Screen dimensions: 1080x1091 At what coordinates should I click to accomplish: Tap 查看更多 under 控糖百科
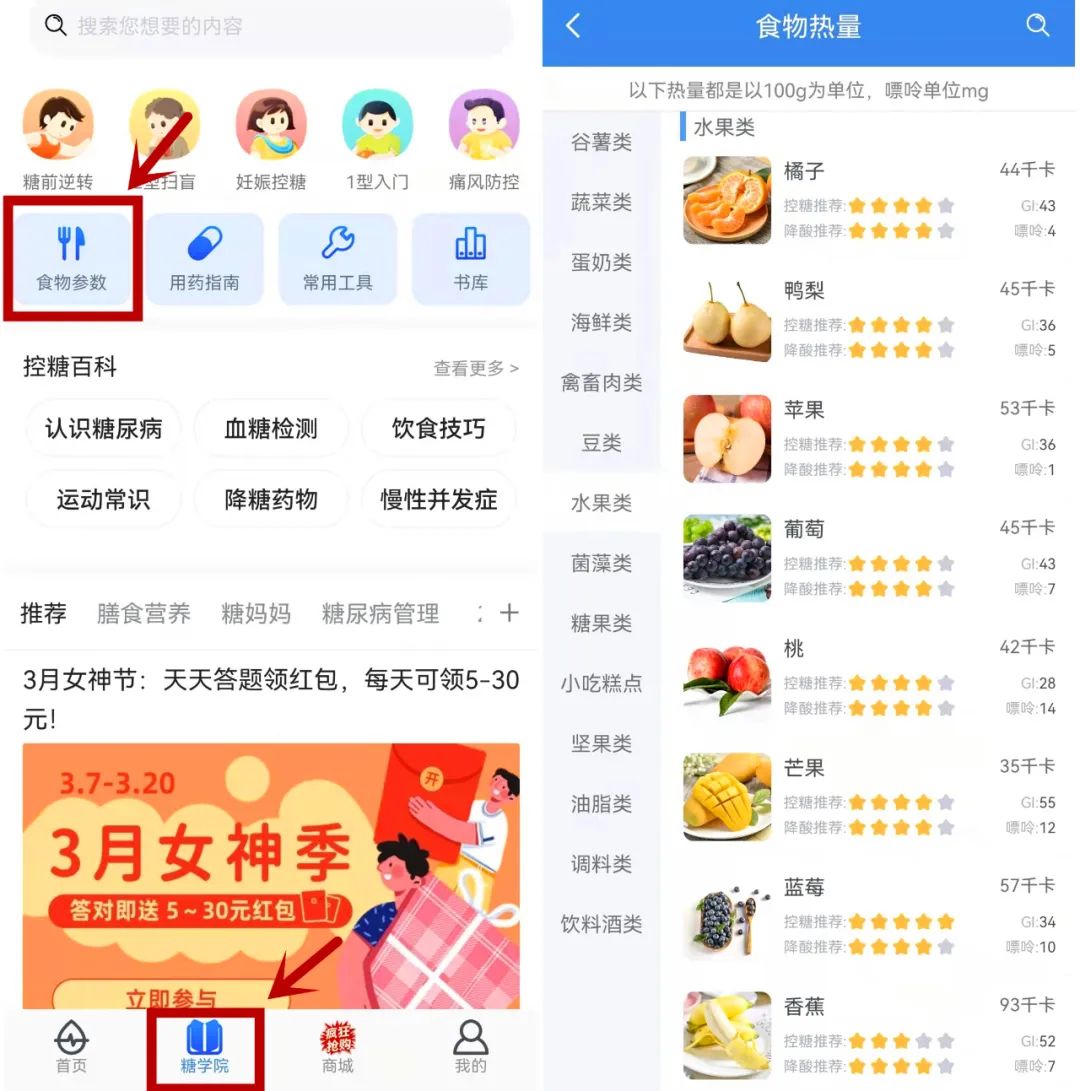click(475, 369)
